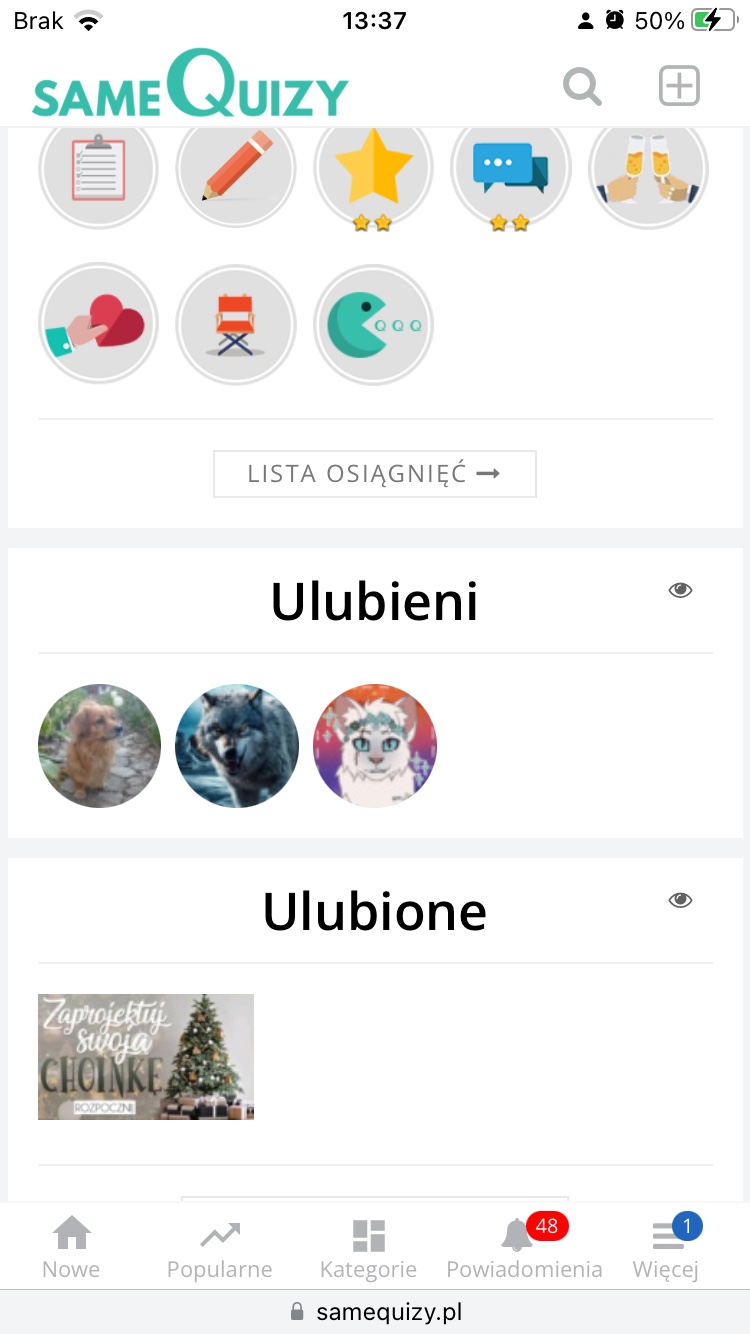Open Powiadomienia with 48 notifications
This screenshot has width=750, height=1334.
524,1249
